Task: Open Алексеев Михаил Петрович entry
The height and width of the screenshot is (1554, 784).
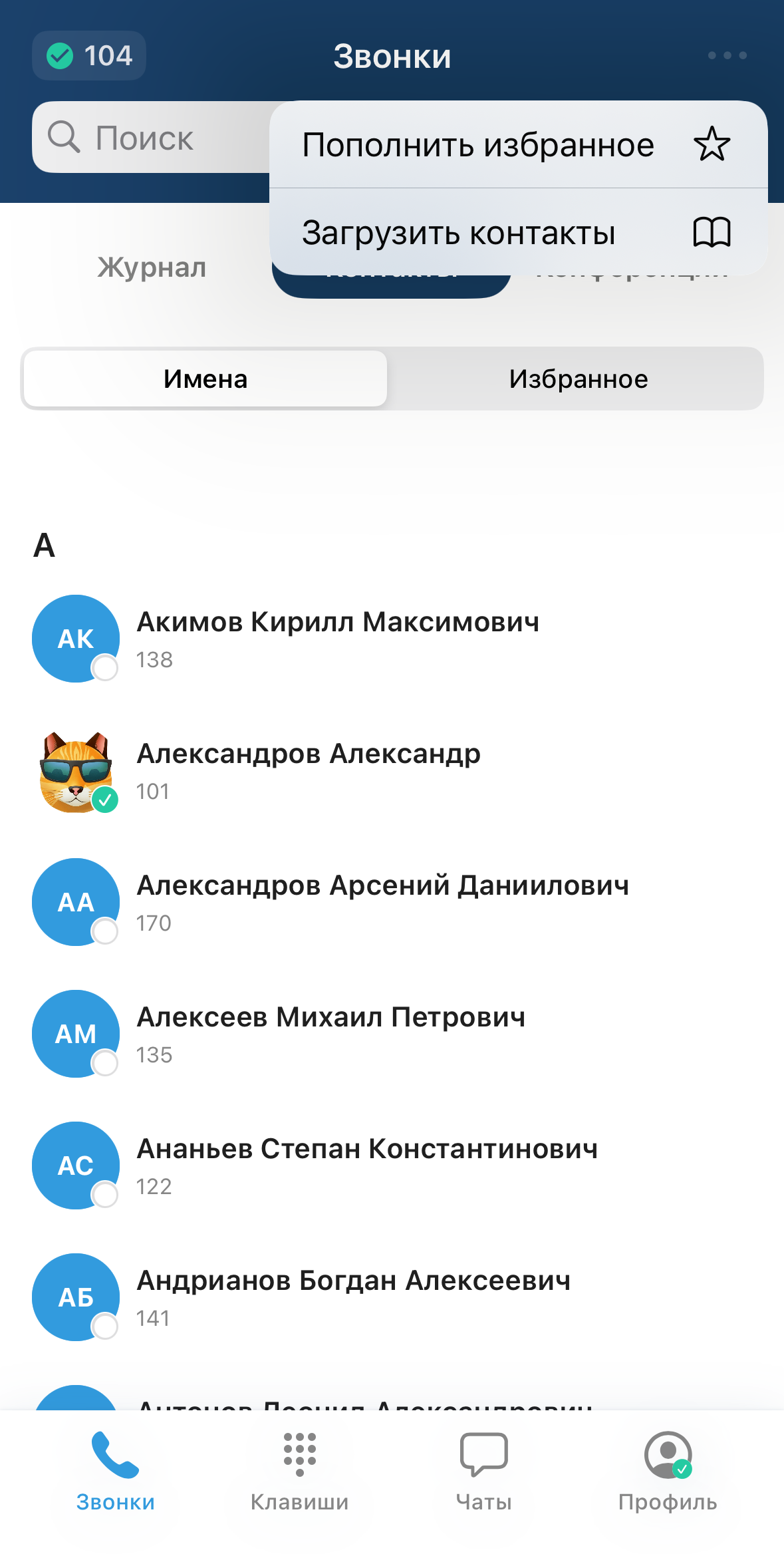Action: point(331,1034)
